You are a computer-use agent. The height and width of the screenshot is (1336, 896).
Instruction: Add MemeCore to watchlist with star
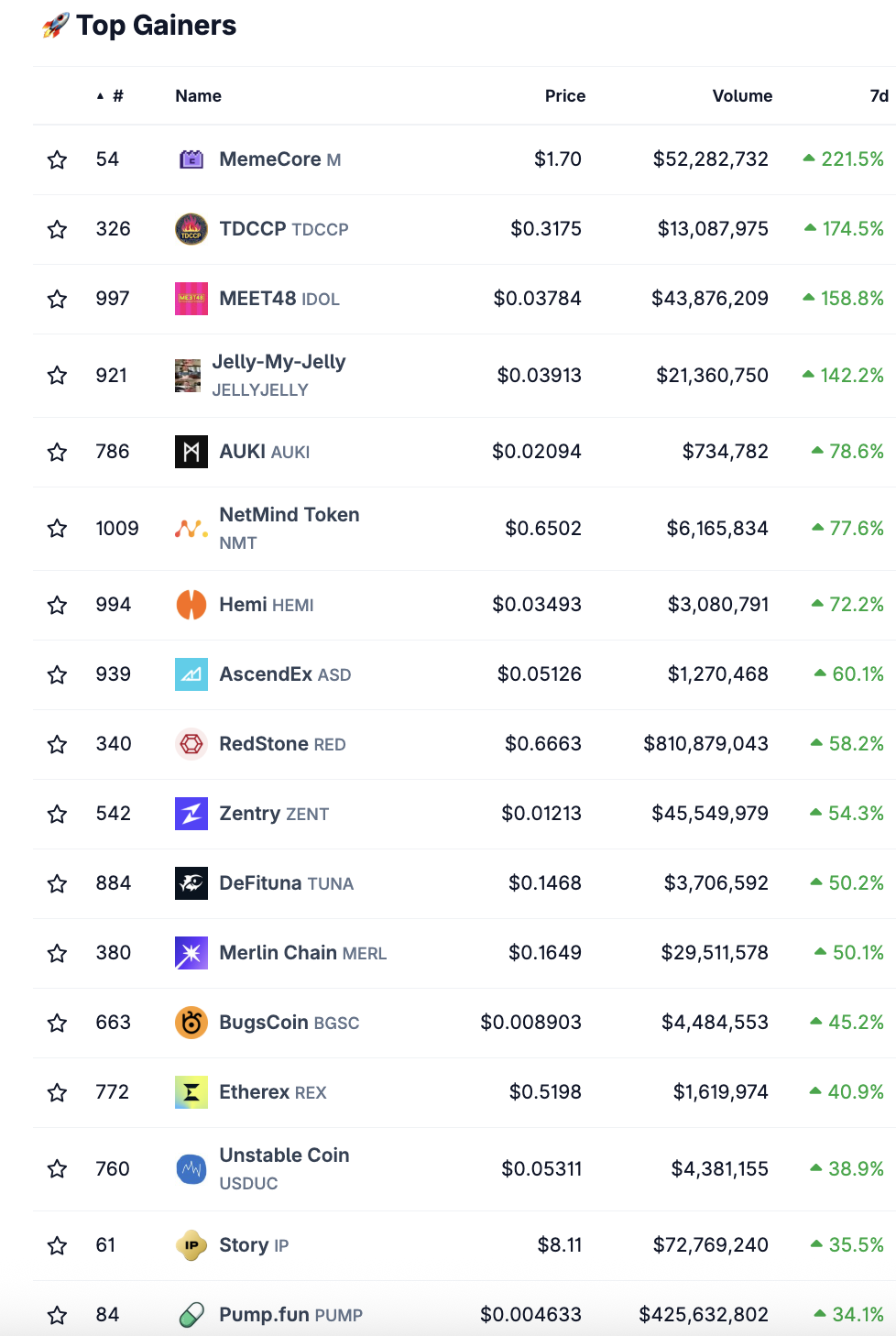coord(57,159)
